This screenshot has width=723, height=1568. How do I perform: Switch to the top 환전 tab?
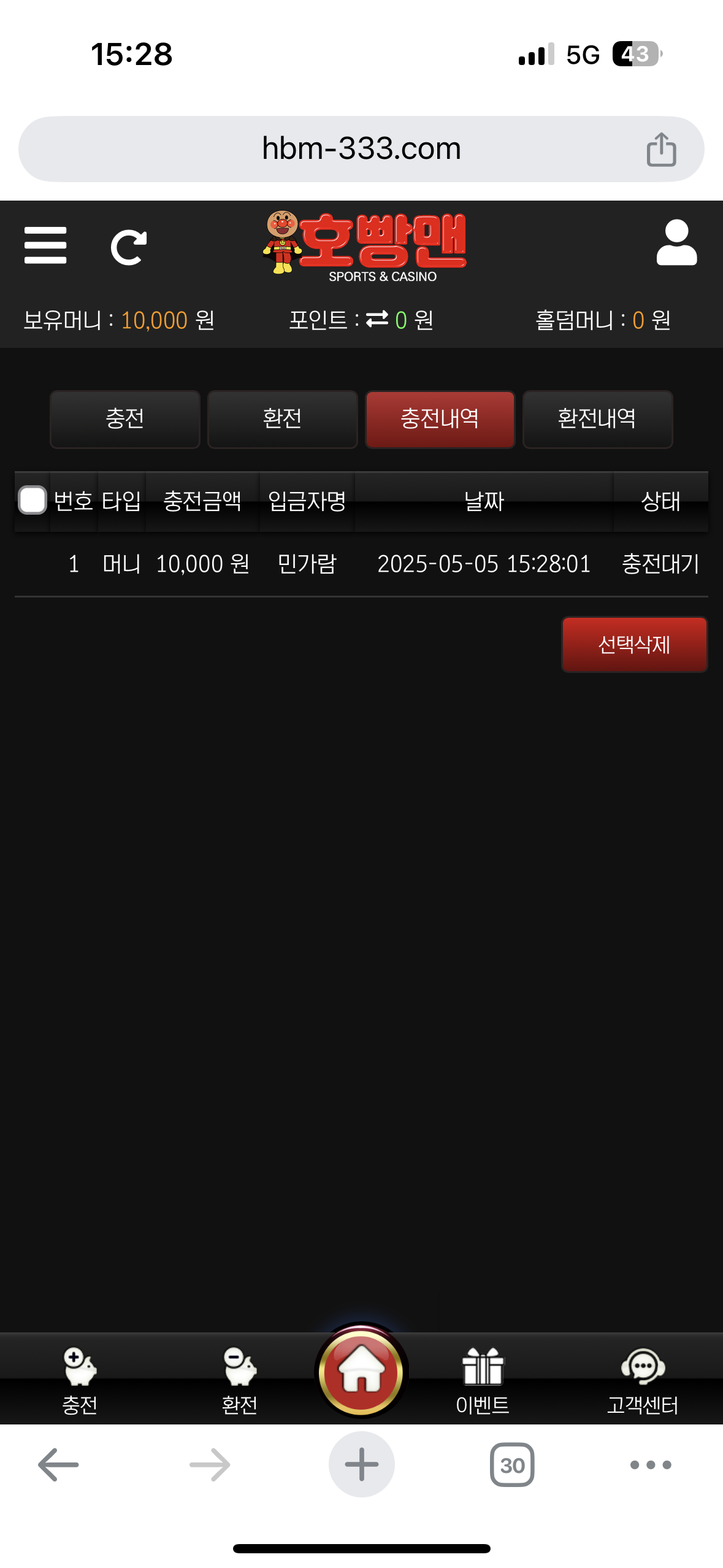(282, 419)
